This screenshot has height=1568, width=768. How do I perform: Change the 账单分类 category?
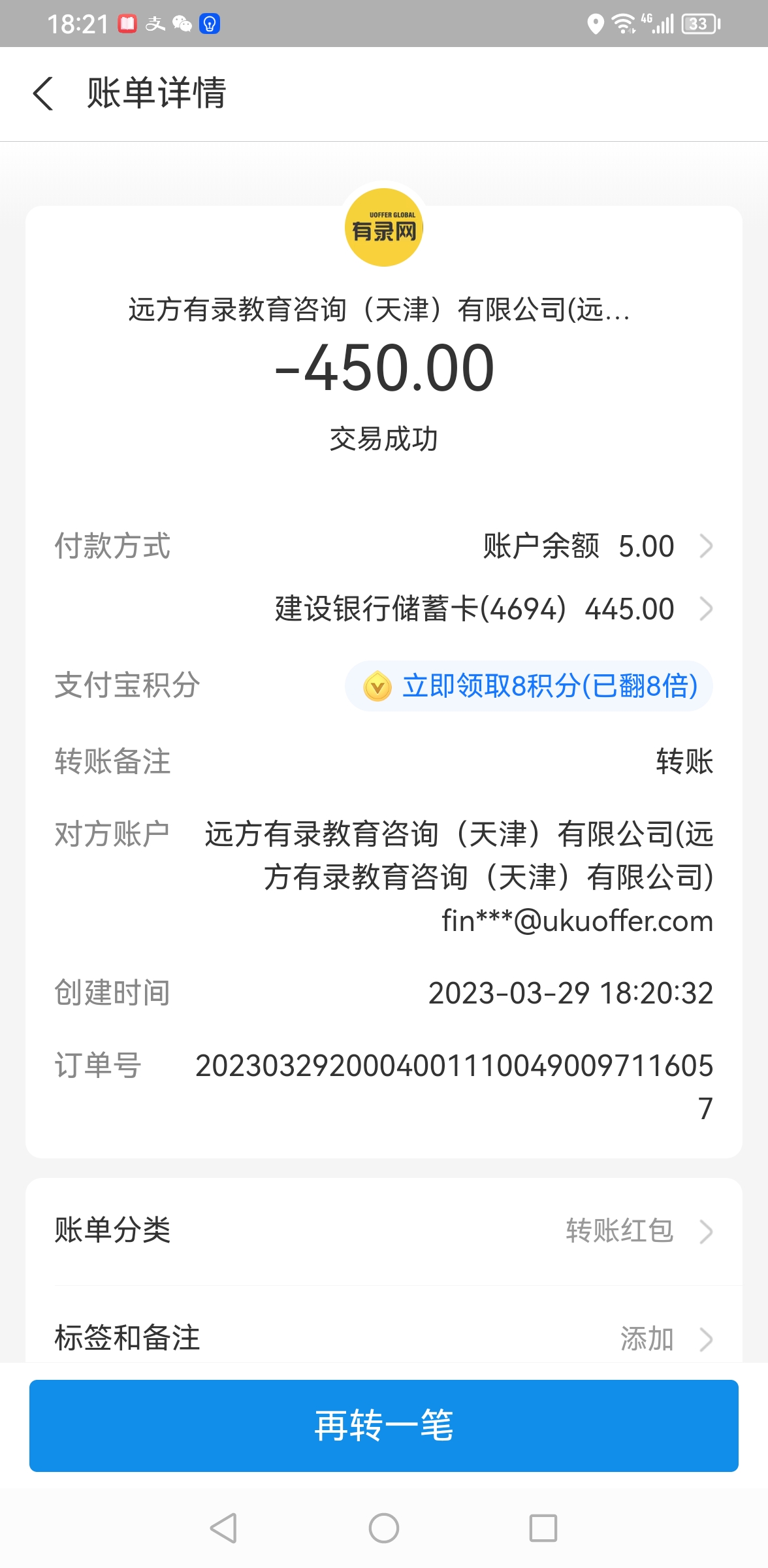pos(383,1231)
